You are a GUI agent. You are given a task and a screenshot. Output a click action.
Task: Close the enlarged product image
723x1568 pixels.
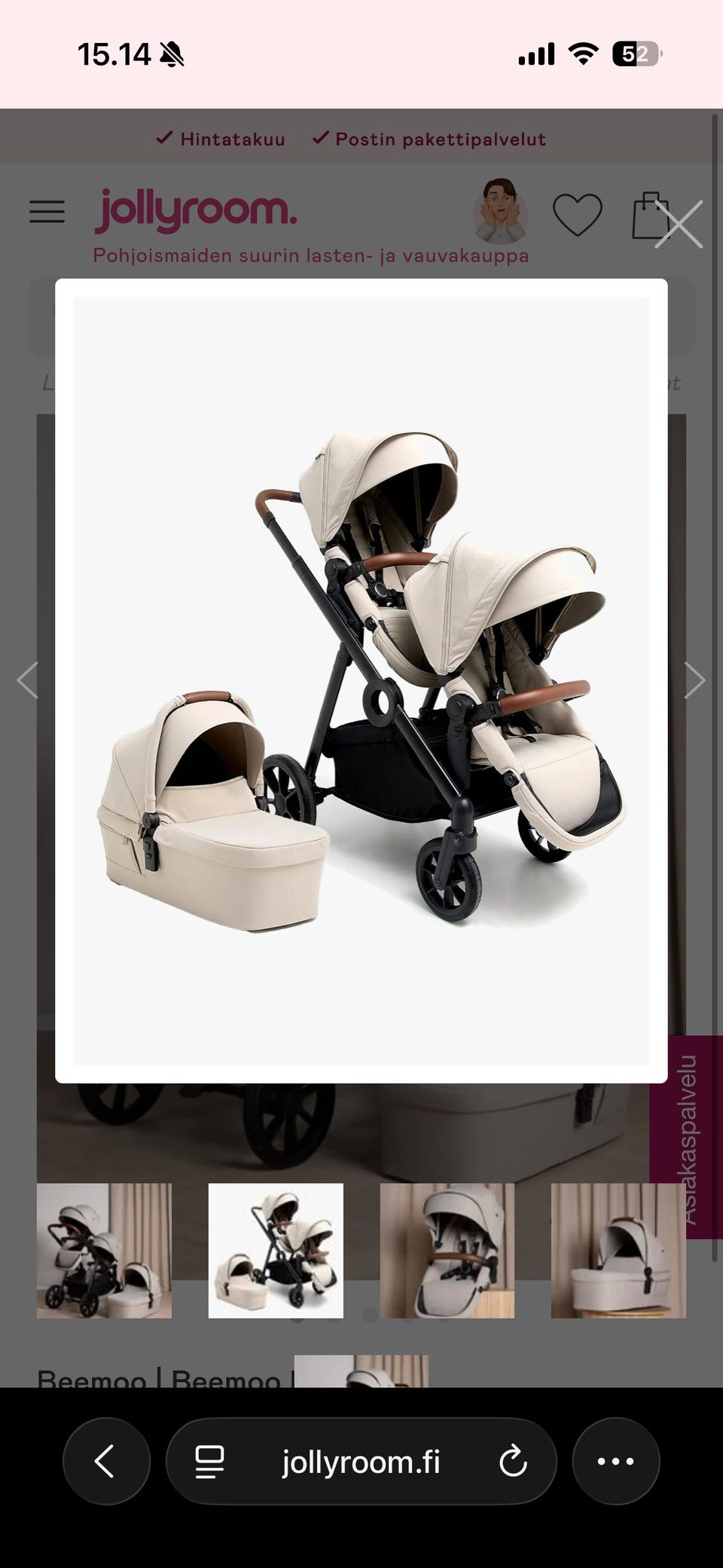679,225
